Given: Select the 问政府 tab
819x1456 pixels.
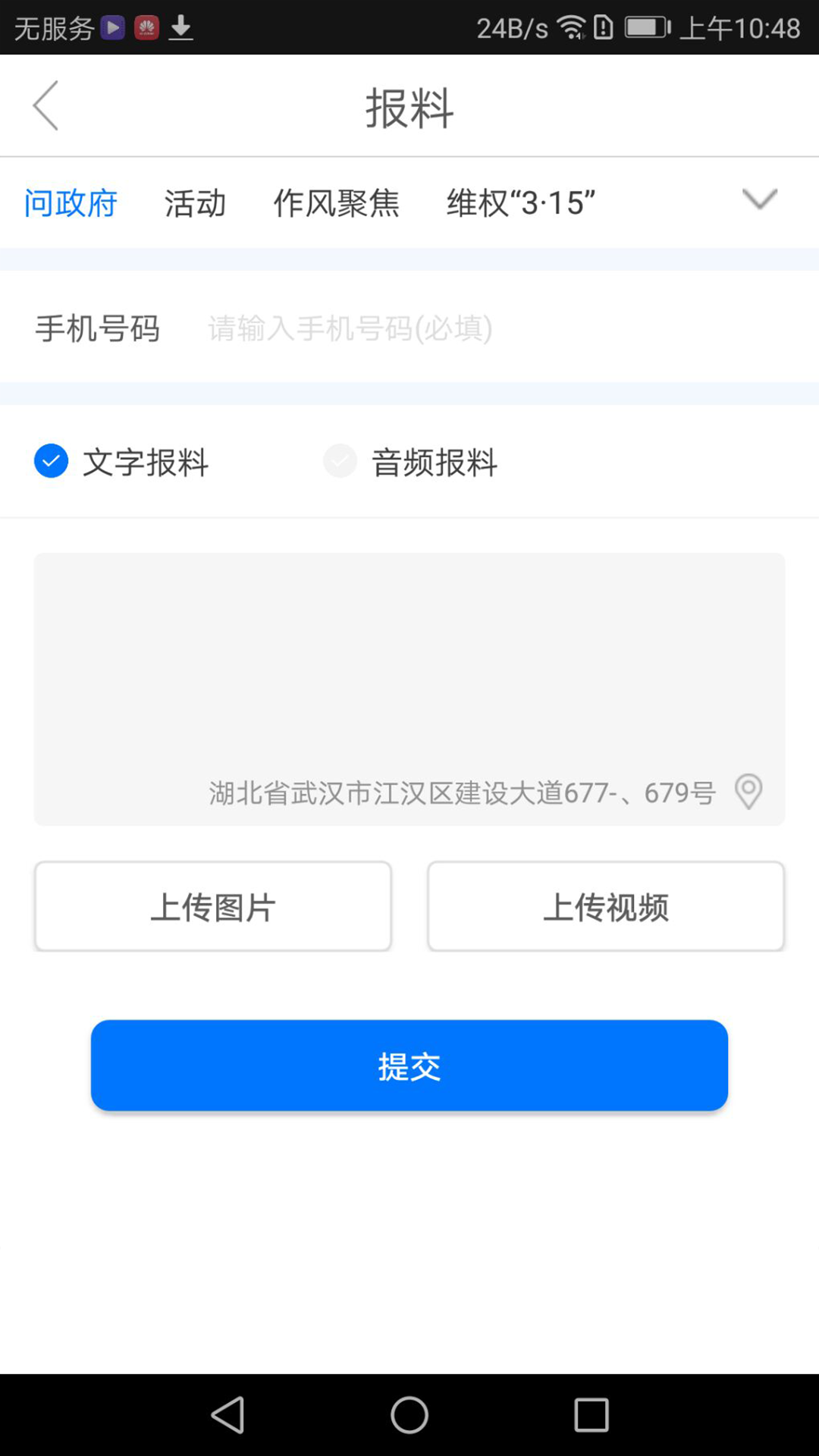Looking at the screenshot, I should [x=71, y=203].
